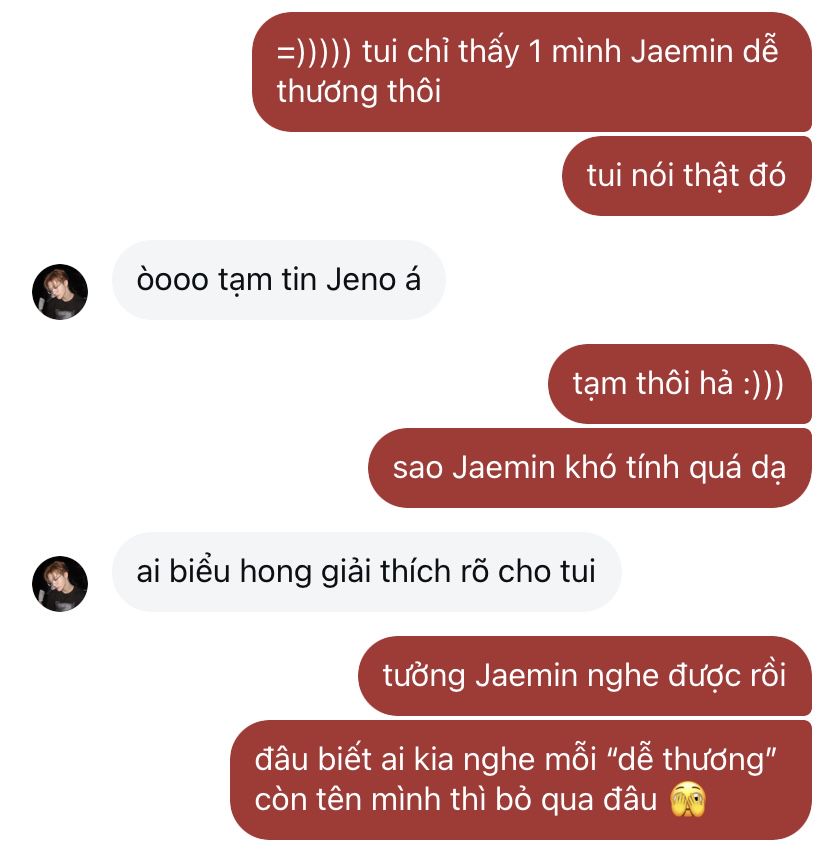This screenshot has height=856, width=828.
Task: View profile picture next to "ai biểu hong giải thích"
Action: tap(61, 584)
